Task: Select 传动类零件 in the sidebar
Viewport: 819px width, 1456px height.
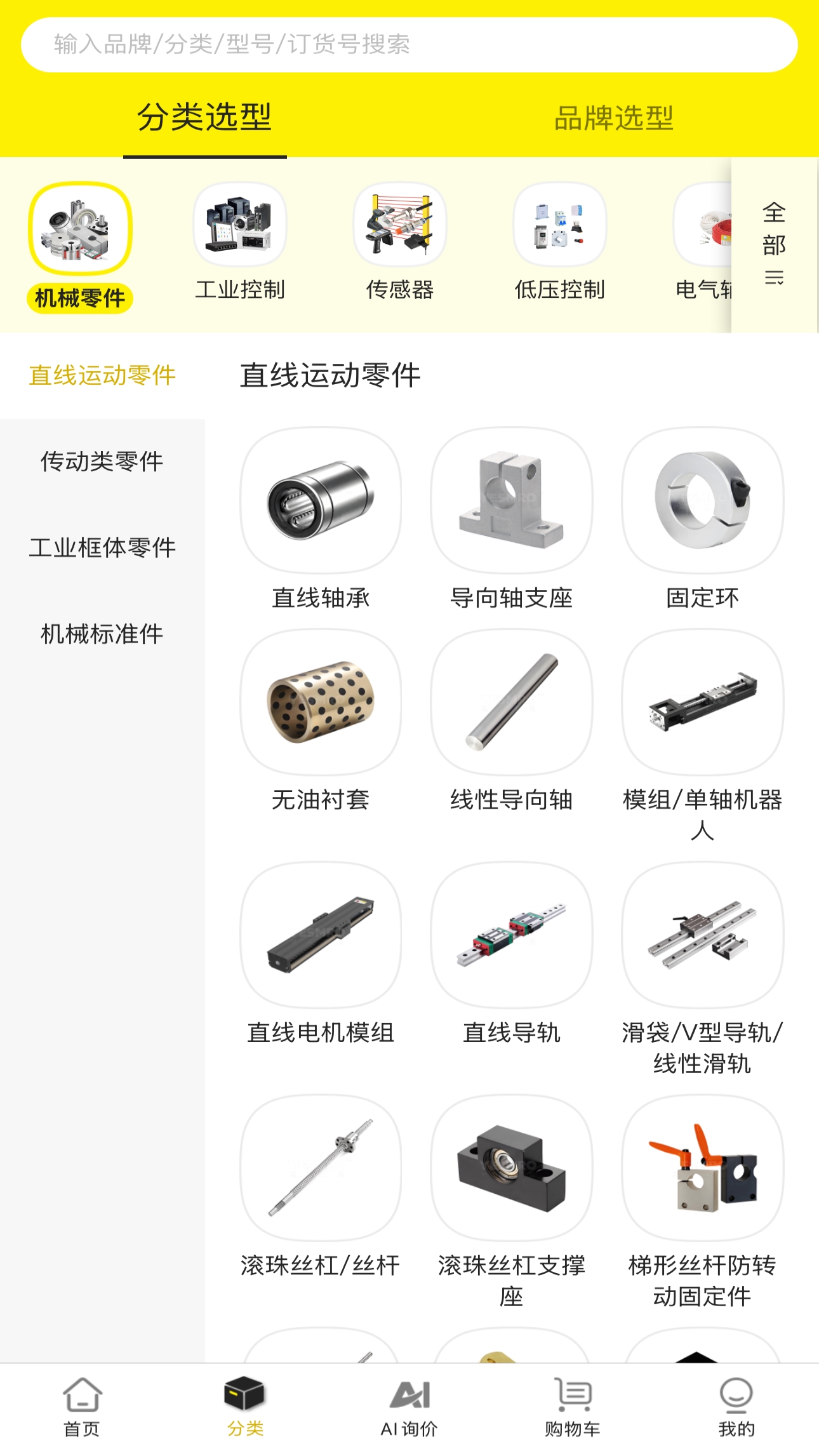Action: [102, 463]
